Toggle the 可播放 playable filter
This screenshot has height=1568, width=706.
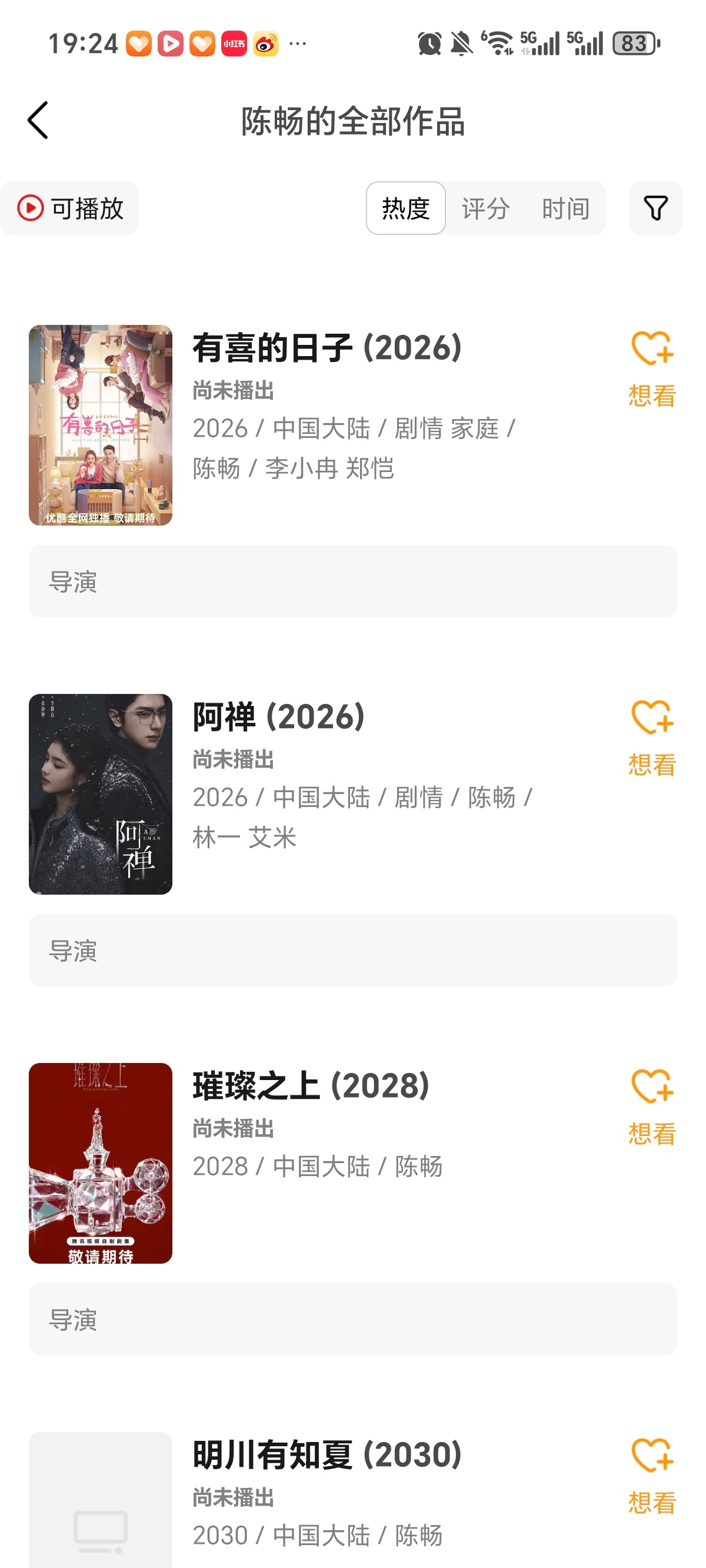coord(70,208)
